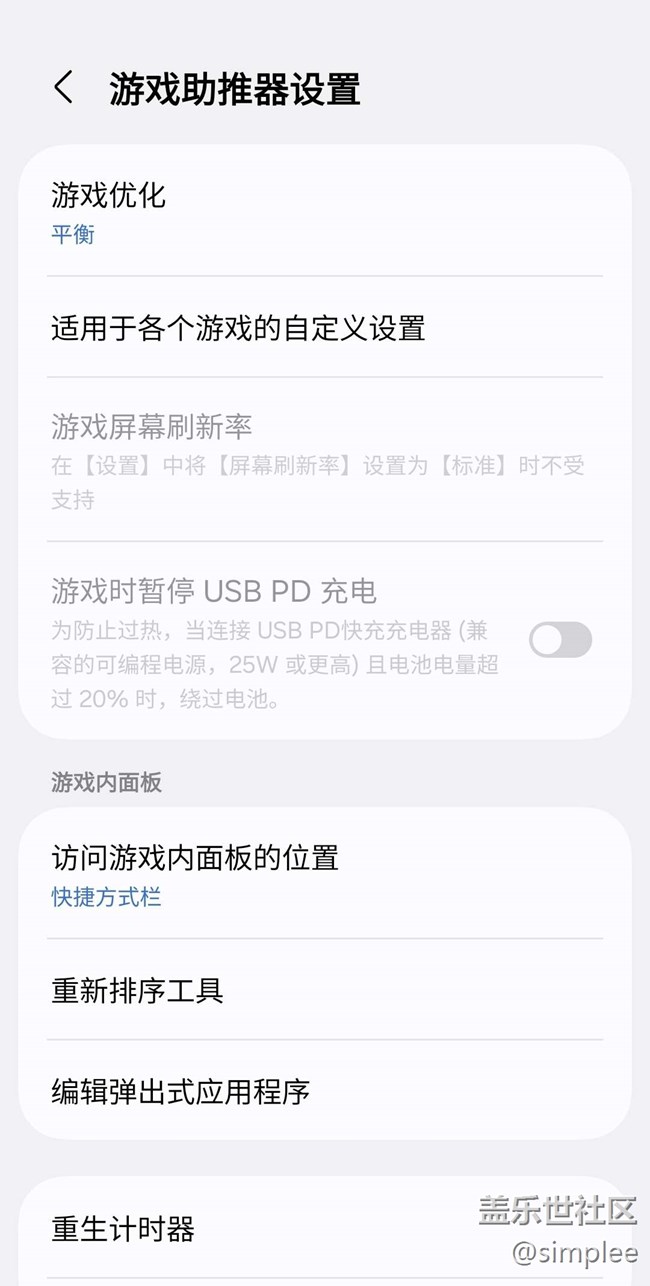The height and width of the screenshot is (1286, 650).
Task: Open the 重生计时器 setting
Action: tap(324, 1229)
